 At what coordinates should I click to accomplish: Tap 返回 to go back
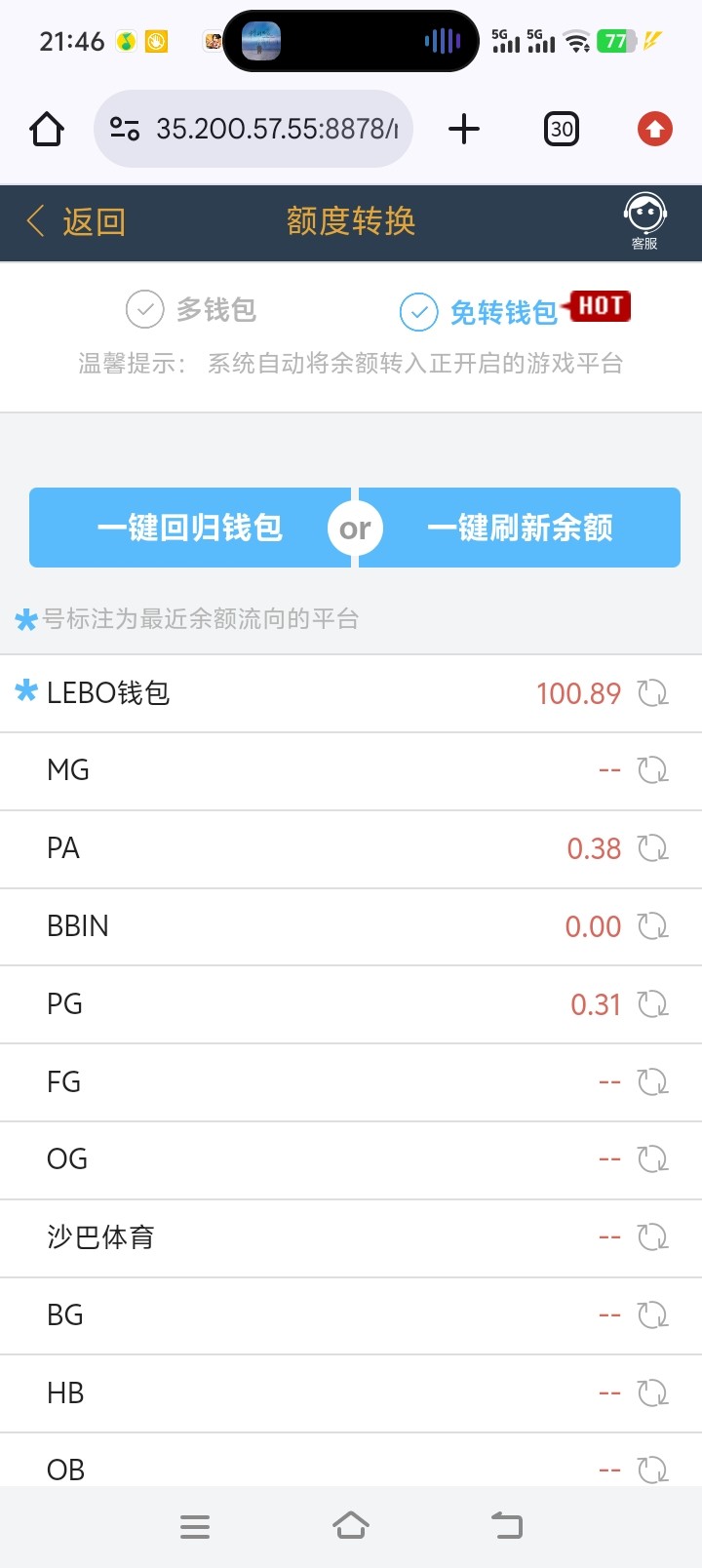point(78,221)
